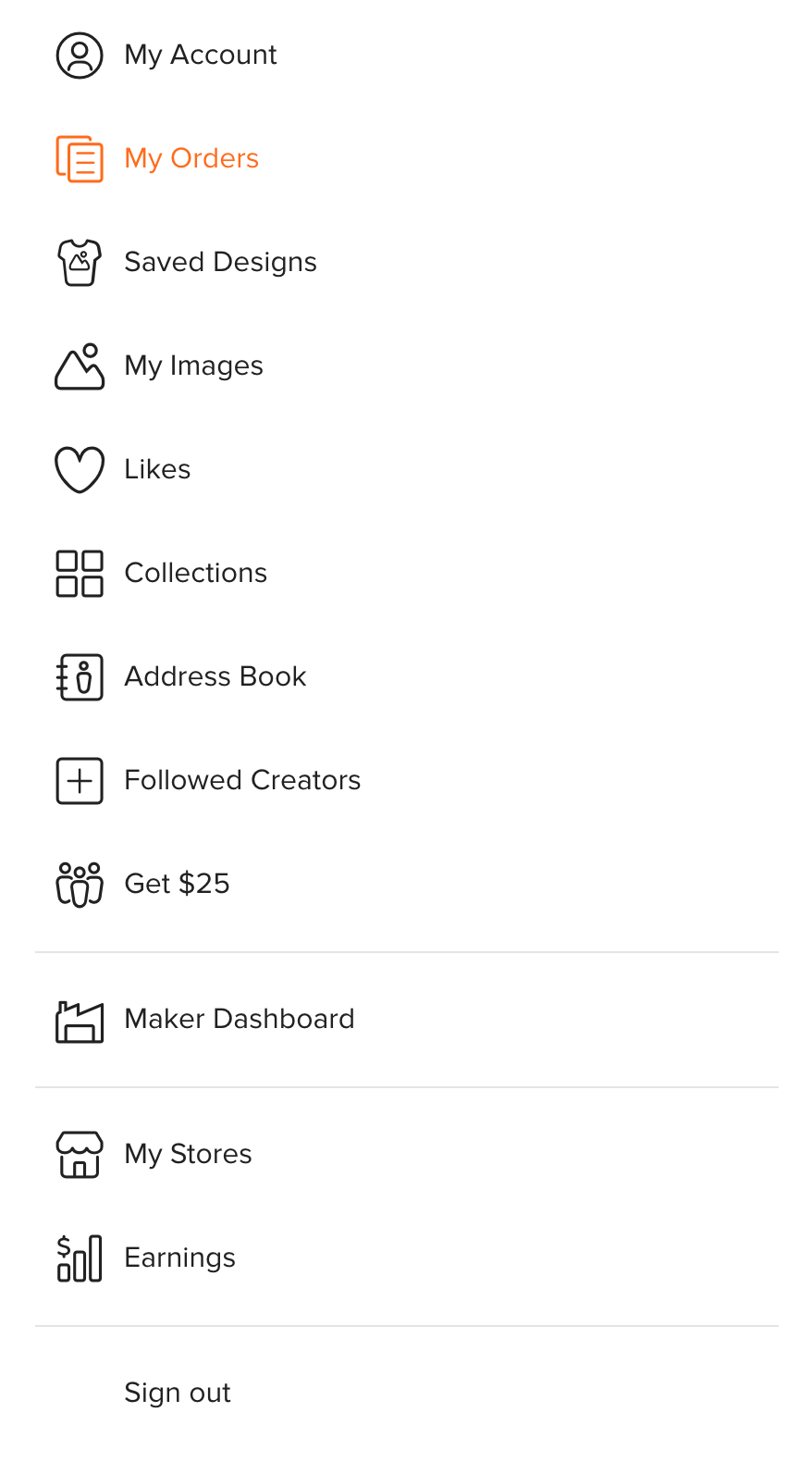This screenshot has height=1462, width=812.
Task: Check my Earnings
Action: (x=179, y=1258)
